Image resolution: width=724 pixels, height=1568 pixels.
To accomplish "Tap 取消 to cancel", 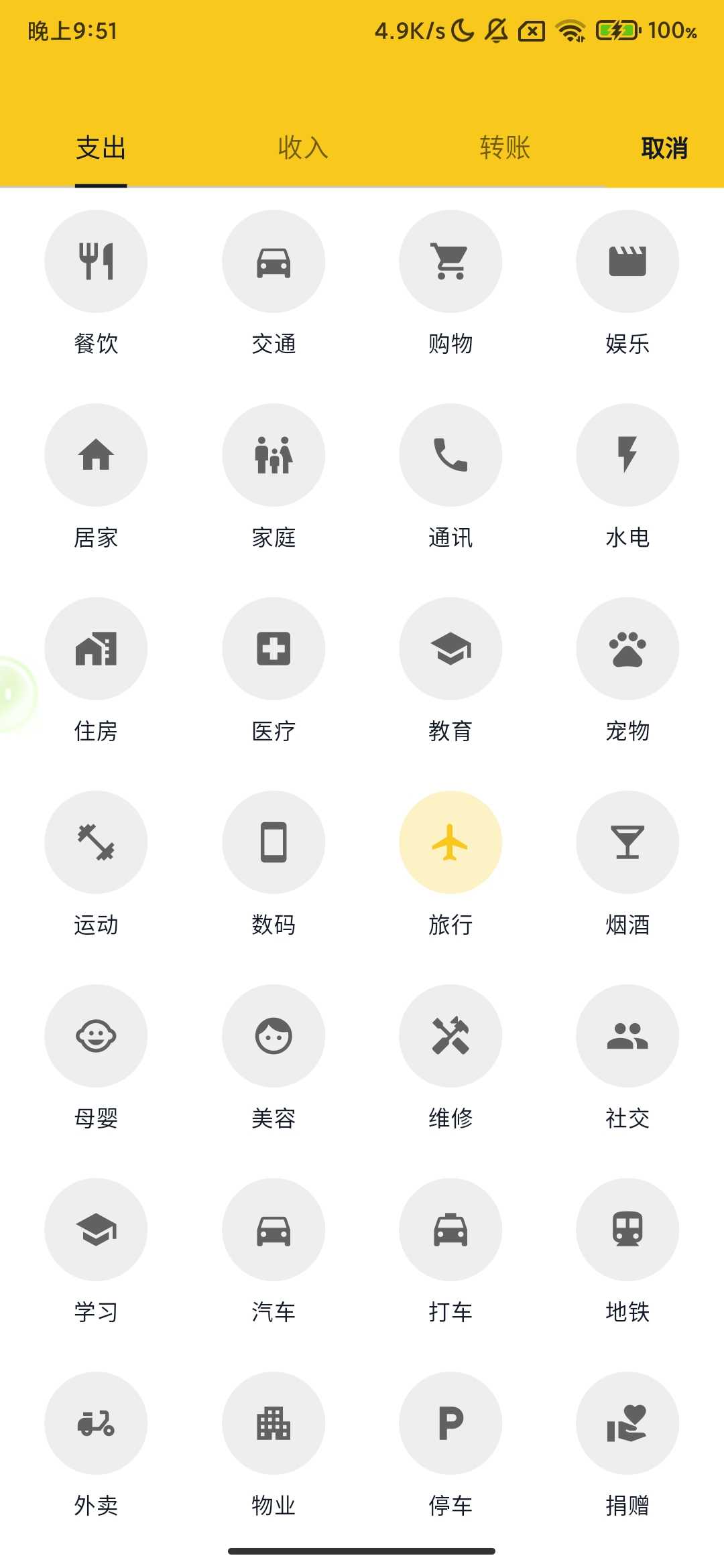I will coord(664,148).
